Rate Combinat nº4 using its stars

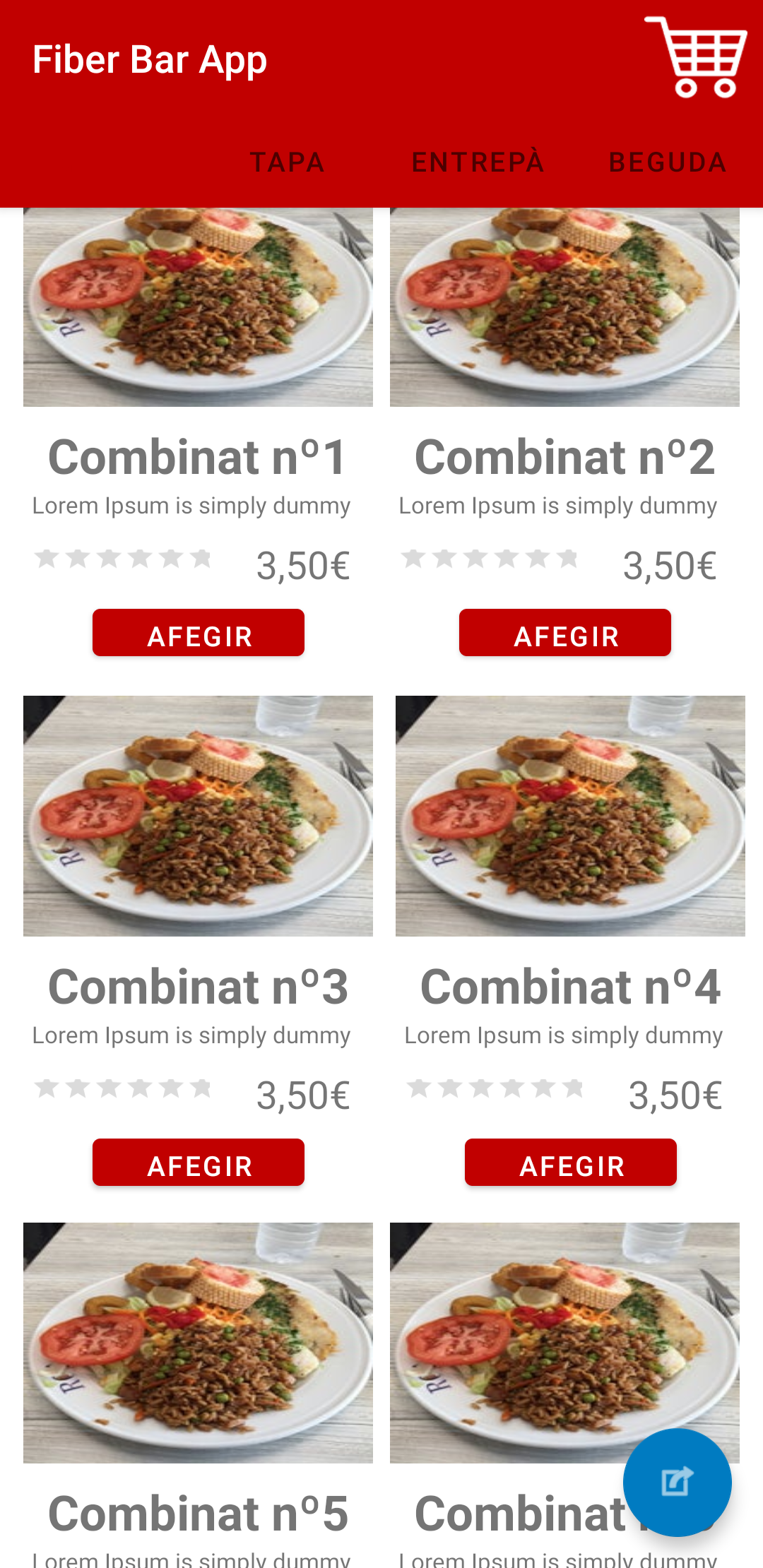click(x=496, y=1088)
